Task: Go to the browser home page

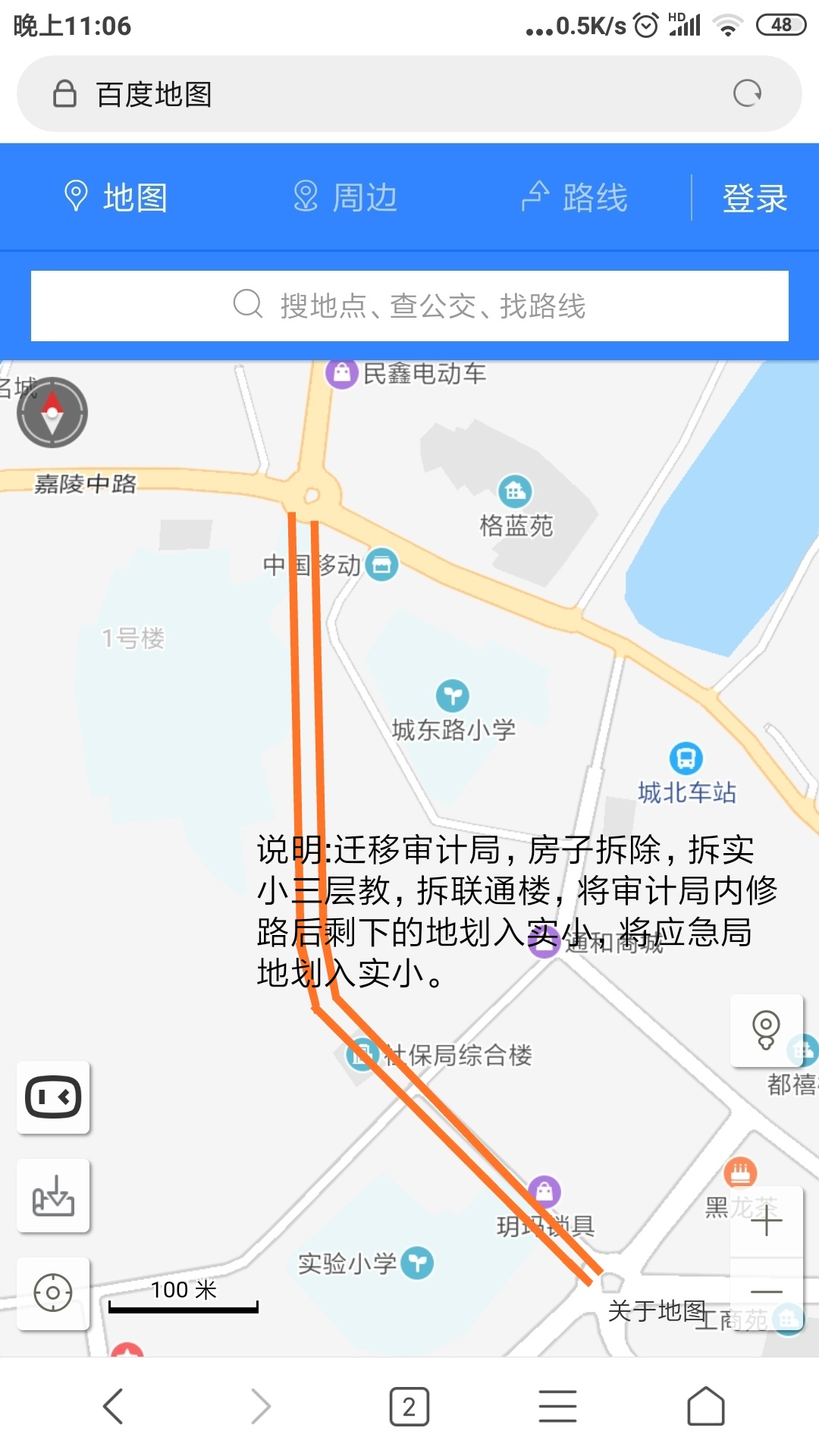Action: [705, 1407]
